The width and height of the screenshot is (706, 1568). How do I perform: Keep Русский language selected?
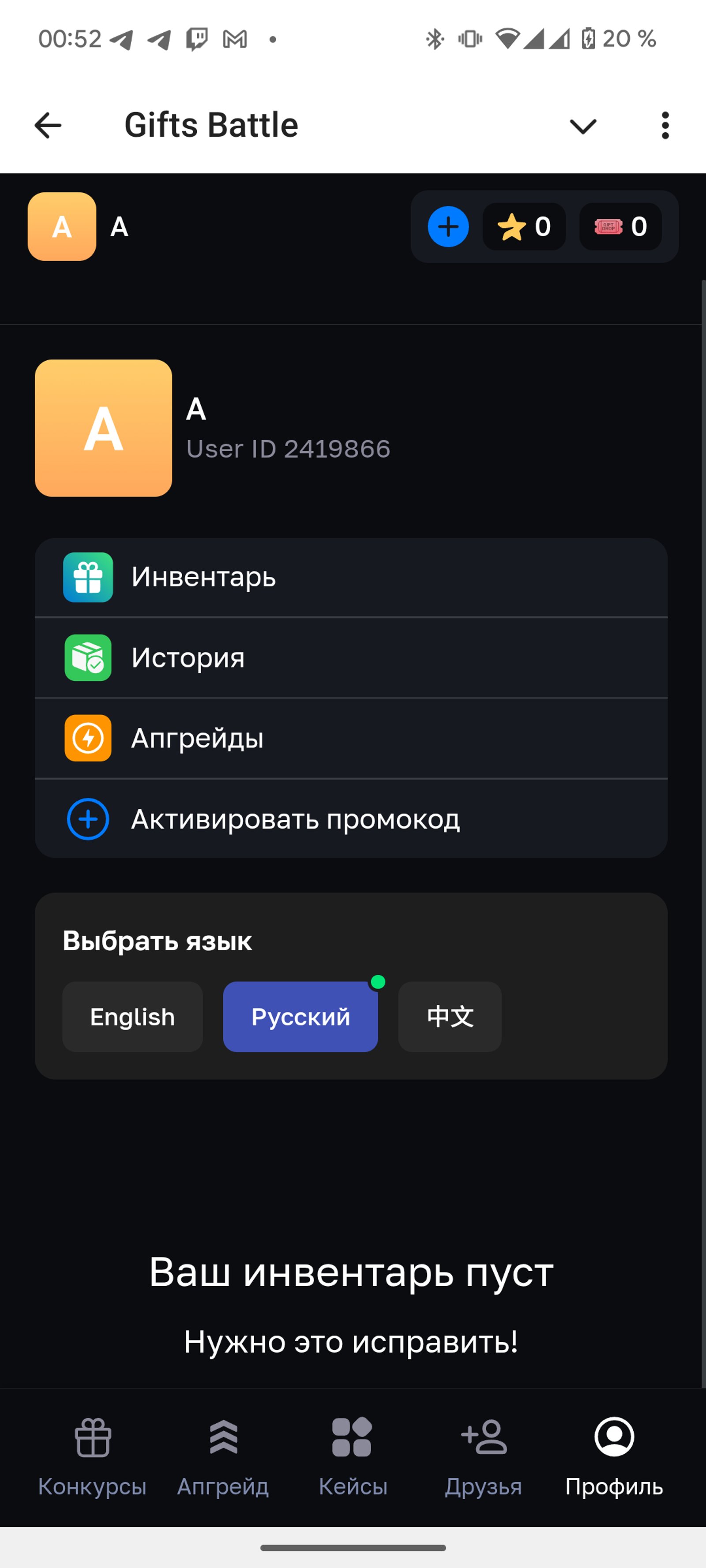pyautogui.click(x=300, y=1016)
